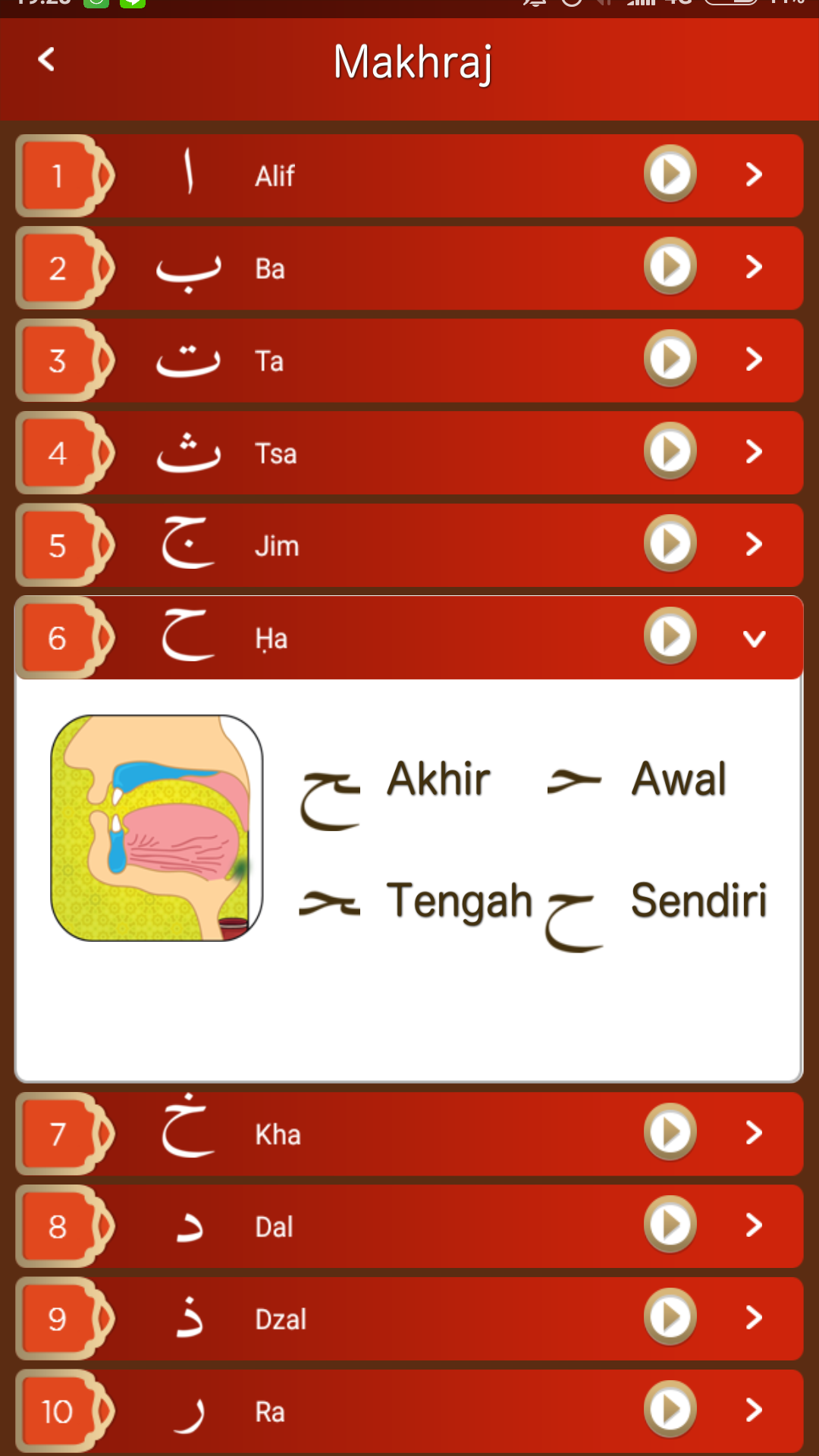This screenshot has height=1456, width=819.
Task: Play the Jim pronunciation
Action: click(670, 544)
